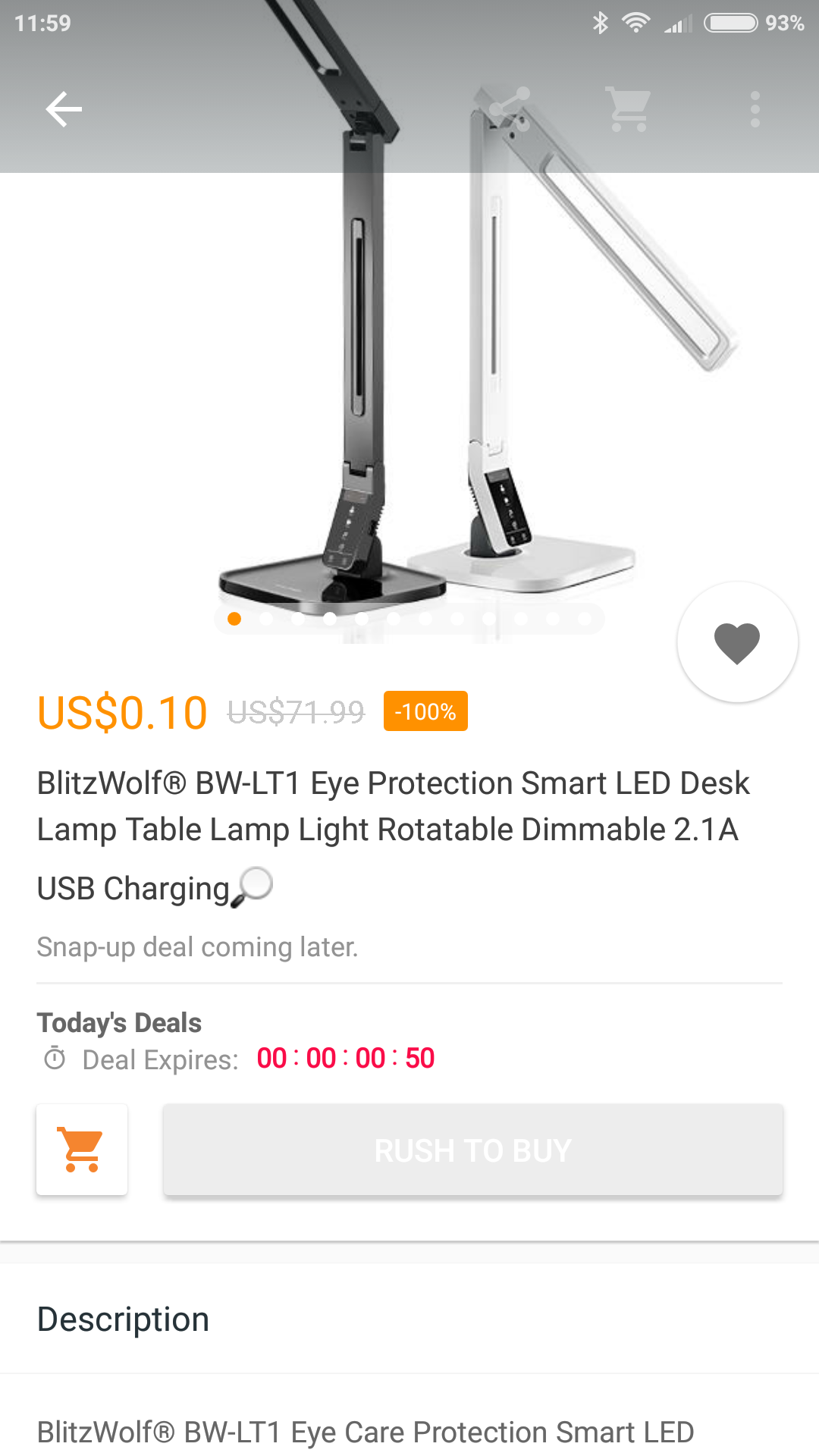Image resolution: width=819 pixels, height=1456 pixels.
Task: Open the Description section
Action: coord(124,1319)
